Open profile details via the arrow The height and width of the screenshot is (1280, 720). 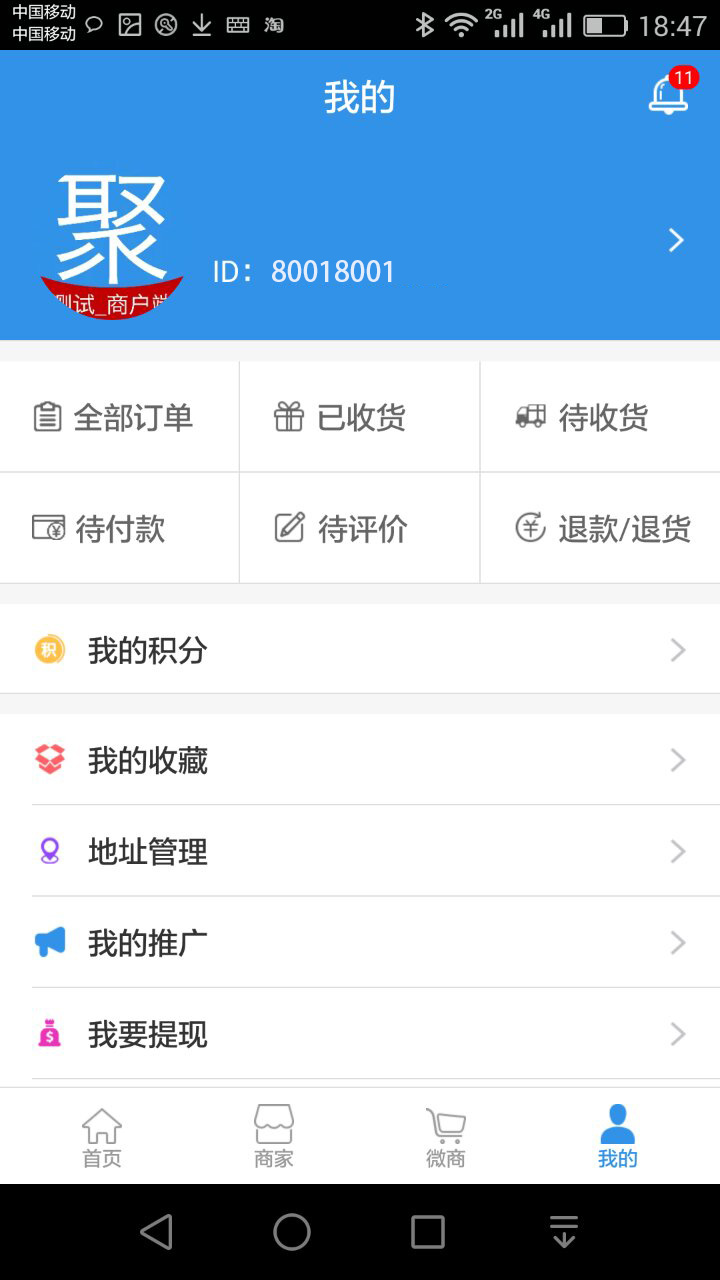[676, 240]
